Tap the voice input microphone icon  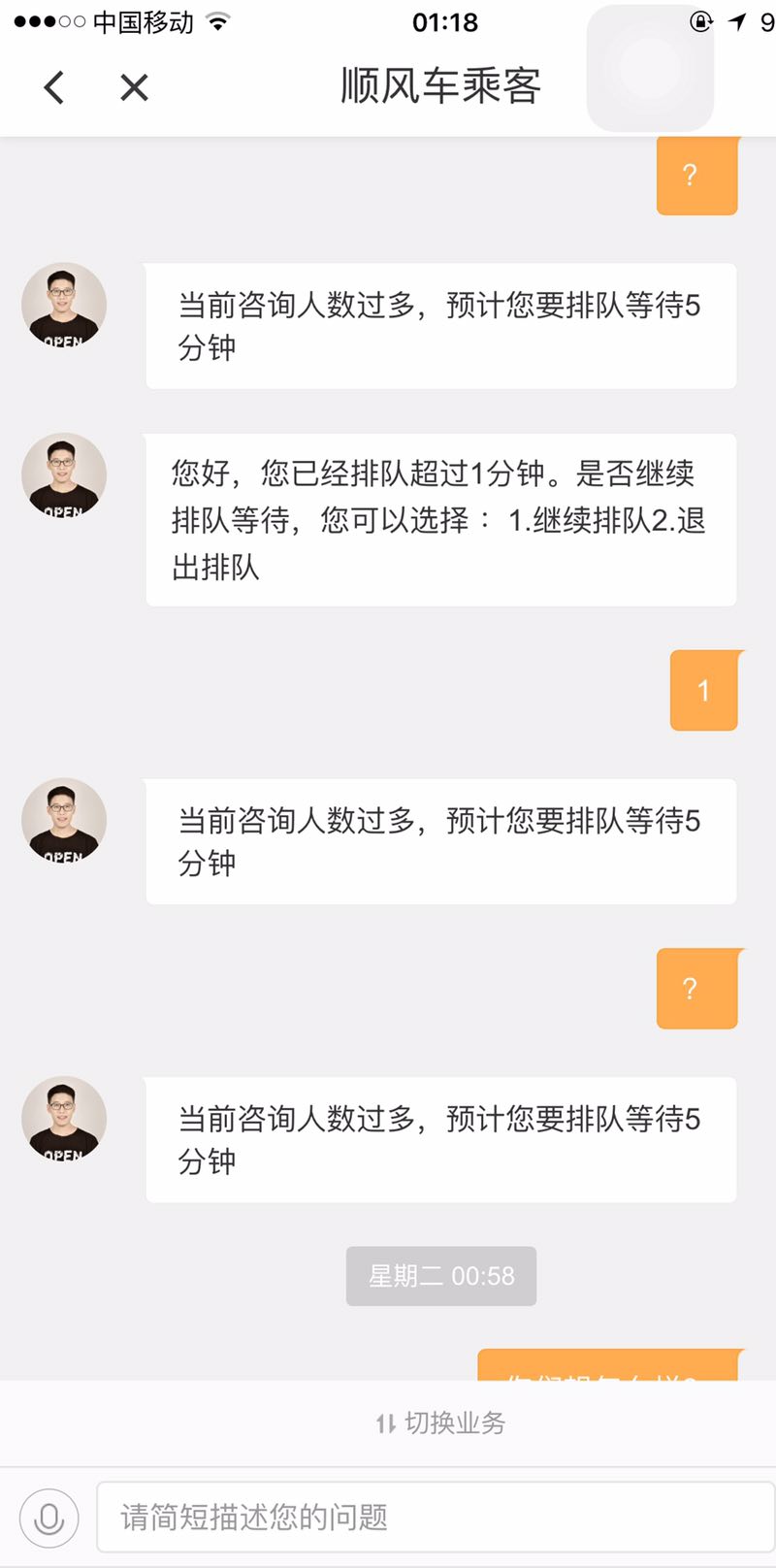47,1516
